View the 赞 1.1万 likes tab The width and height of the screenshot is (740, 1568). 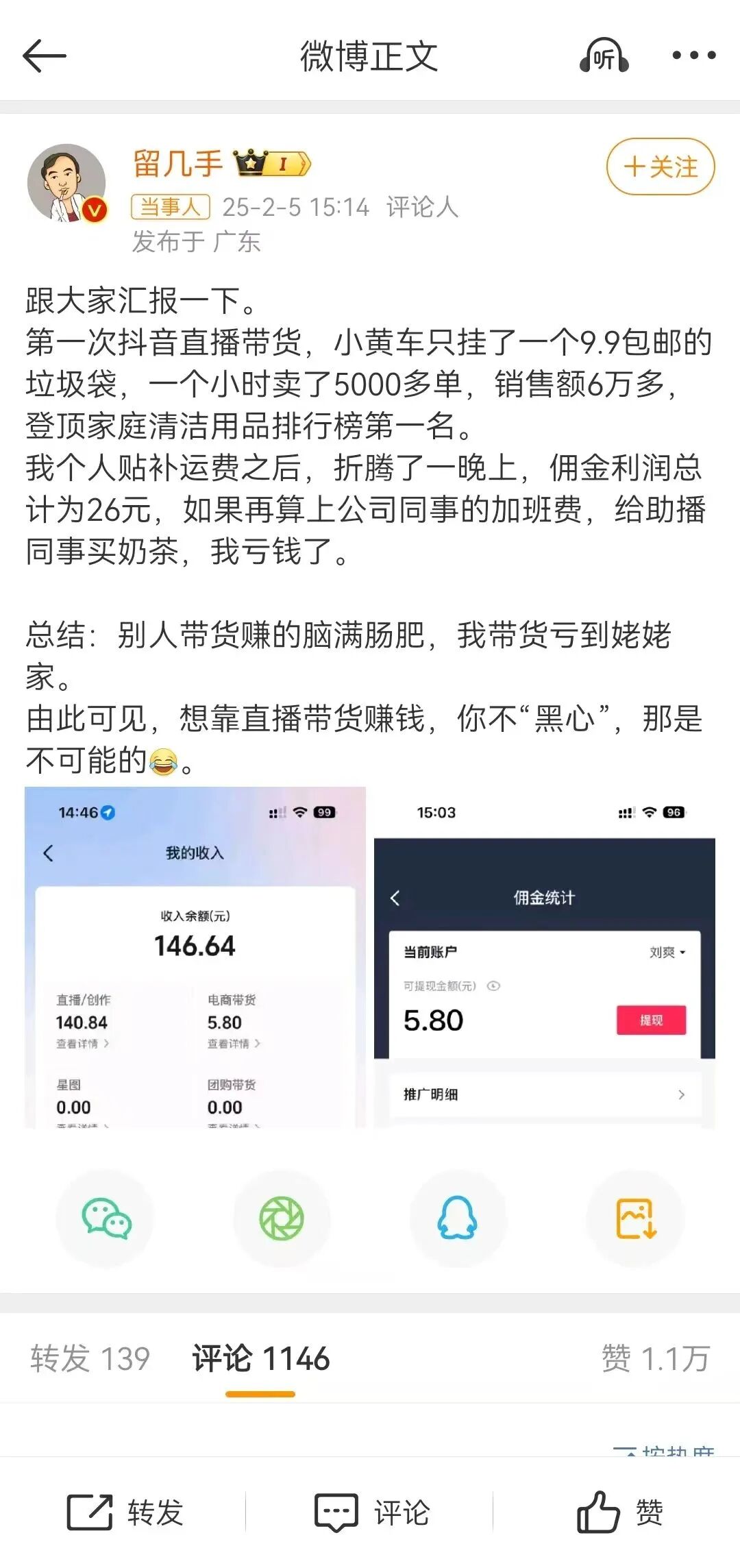[655, 1358]
